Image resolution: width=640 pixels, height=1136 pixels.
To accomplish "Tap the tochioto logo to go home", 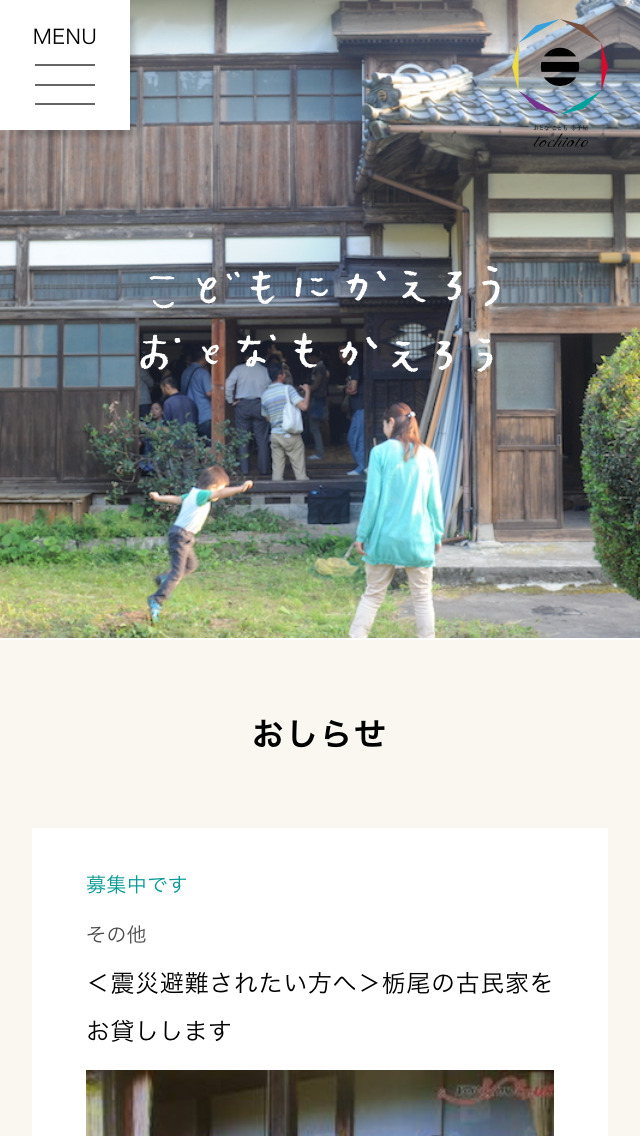I will [x=560, y=82].
